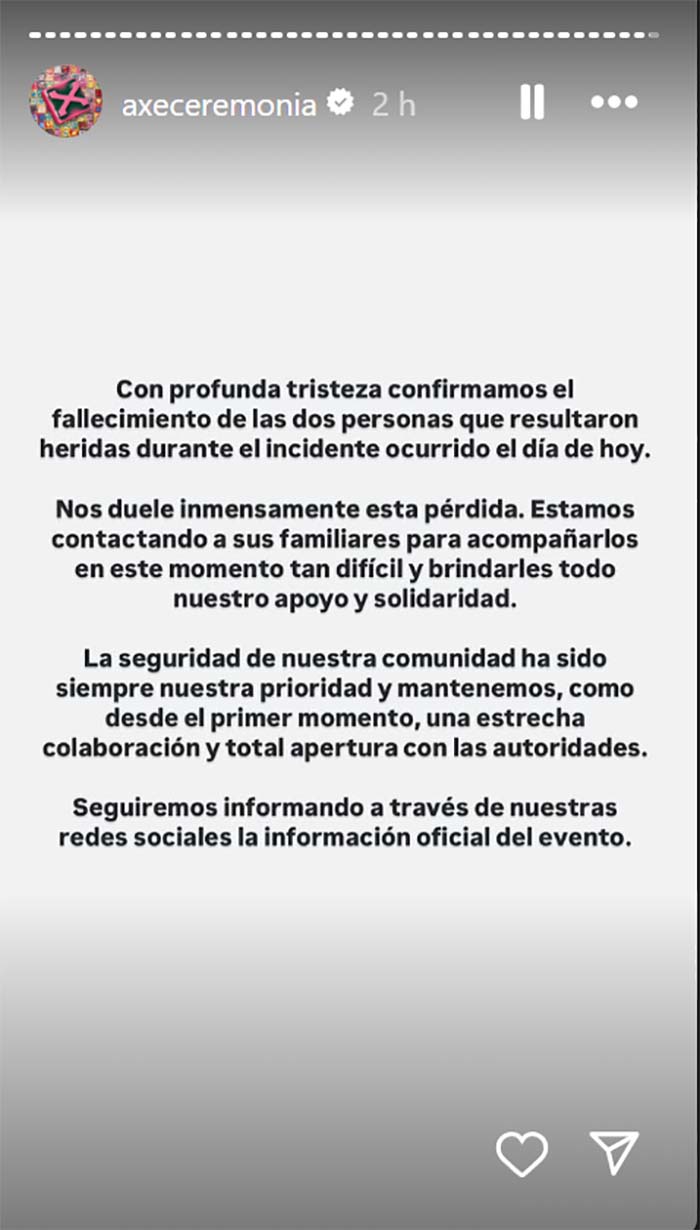Open the axeceremonia profile picture

(66, 102)
